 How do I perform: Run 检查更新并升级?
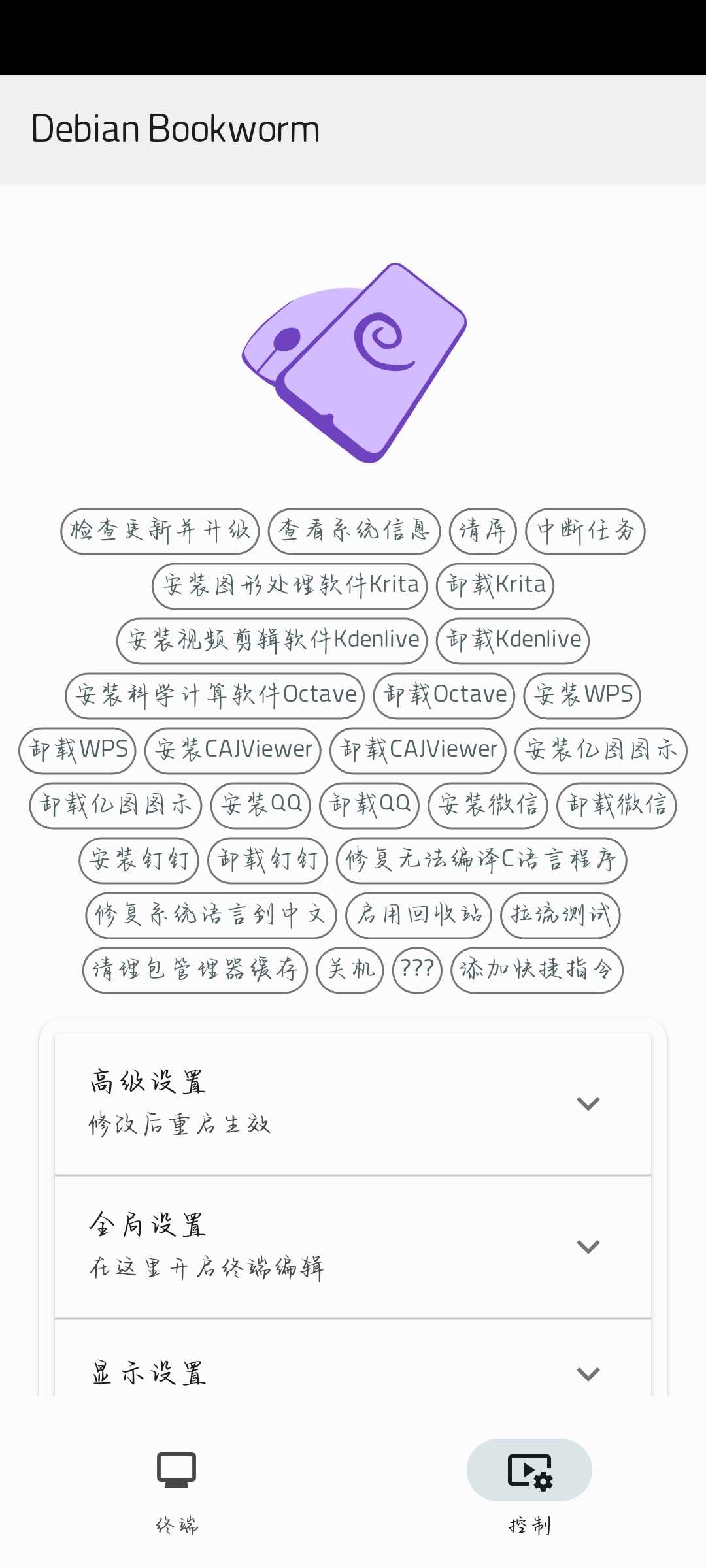pyautogui.click(x=159, y=531)
